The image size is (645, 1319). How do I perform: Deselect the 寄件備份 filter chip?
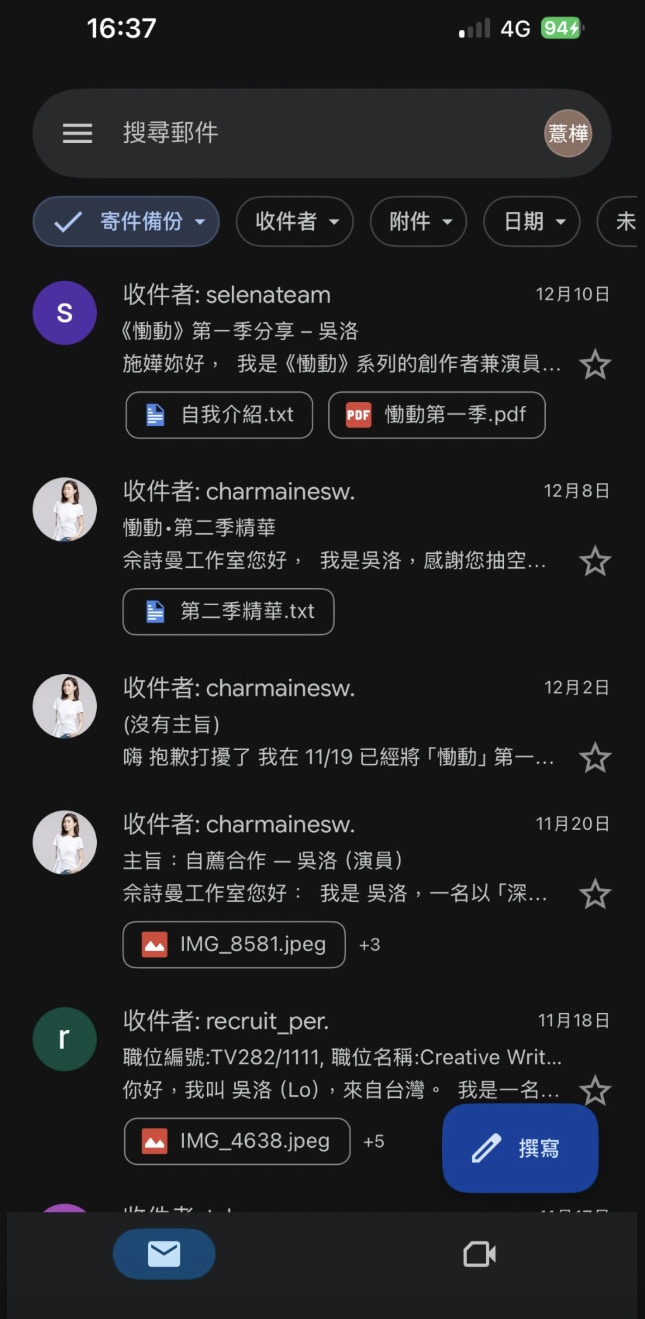[126, 221]
